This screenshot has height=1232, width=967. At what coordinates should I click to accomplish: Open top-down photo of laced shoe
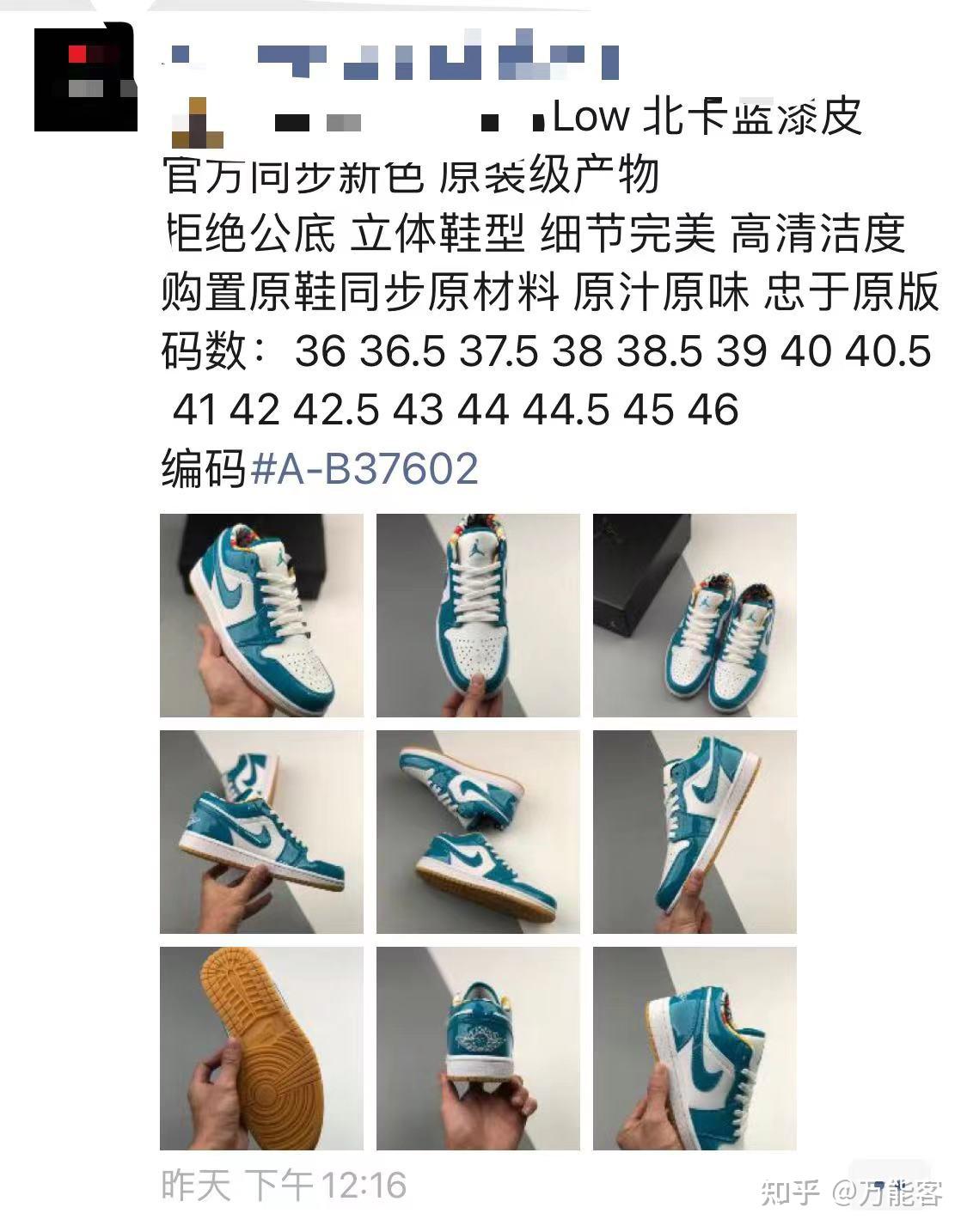[478, 615]
